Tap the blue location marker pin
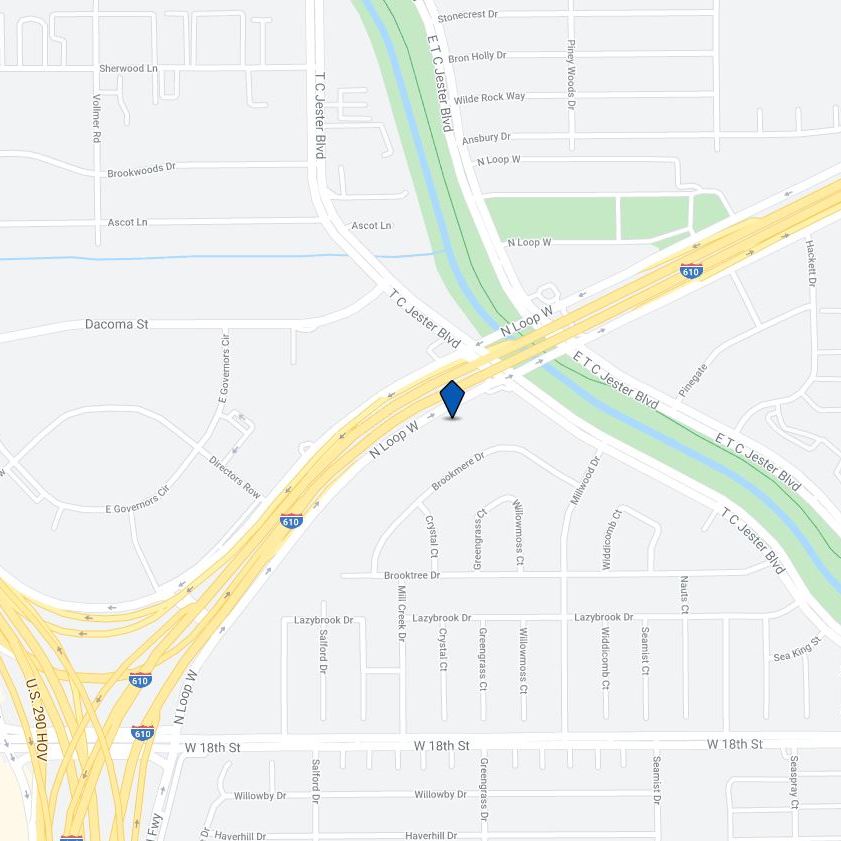This screenshot has width=841, height=841. pos(453,398)
